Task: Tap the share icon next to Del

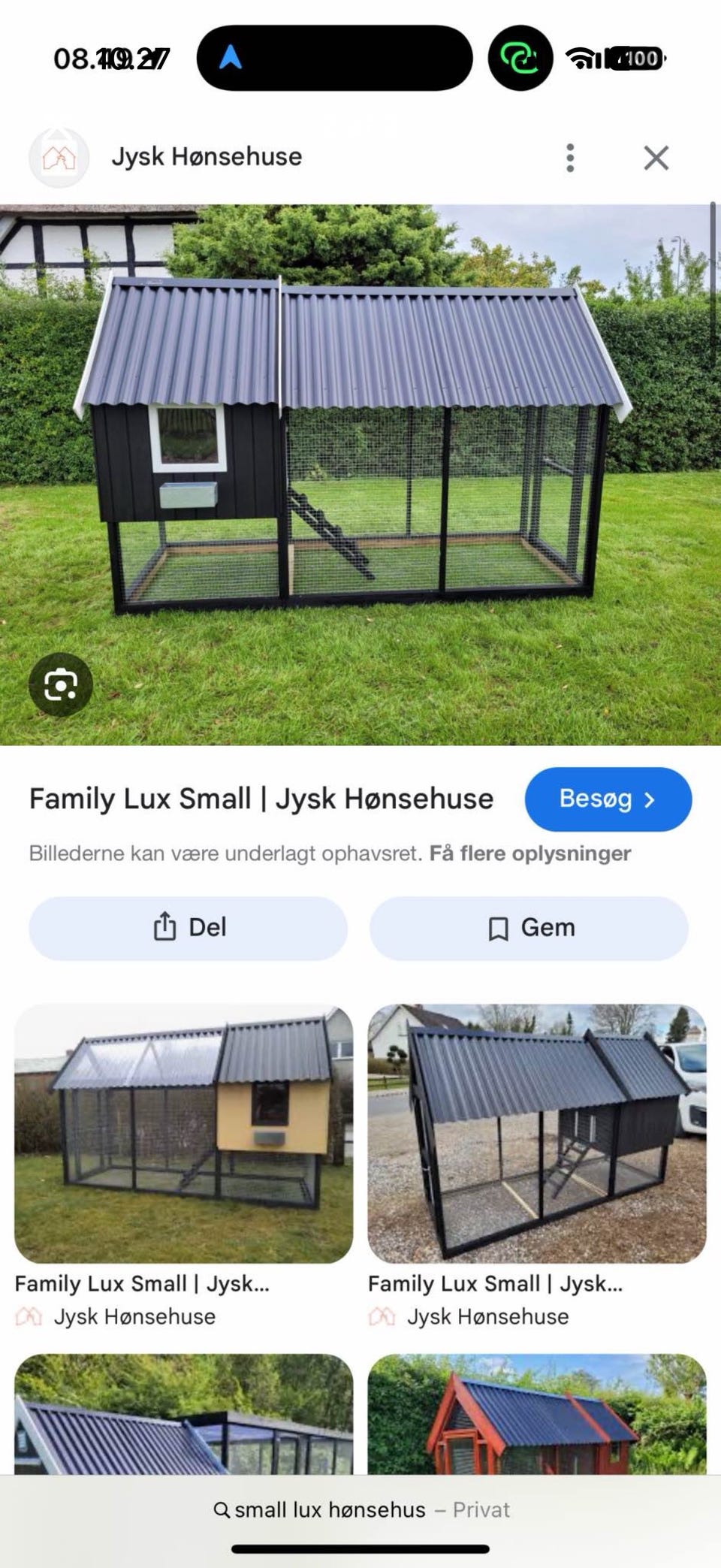Action: tap(164, 927)
